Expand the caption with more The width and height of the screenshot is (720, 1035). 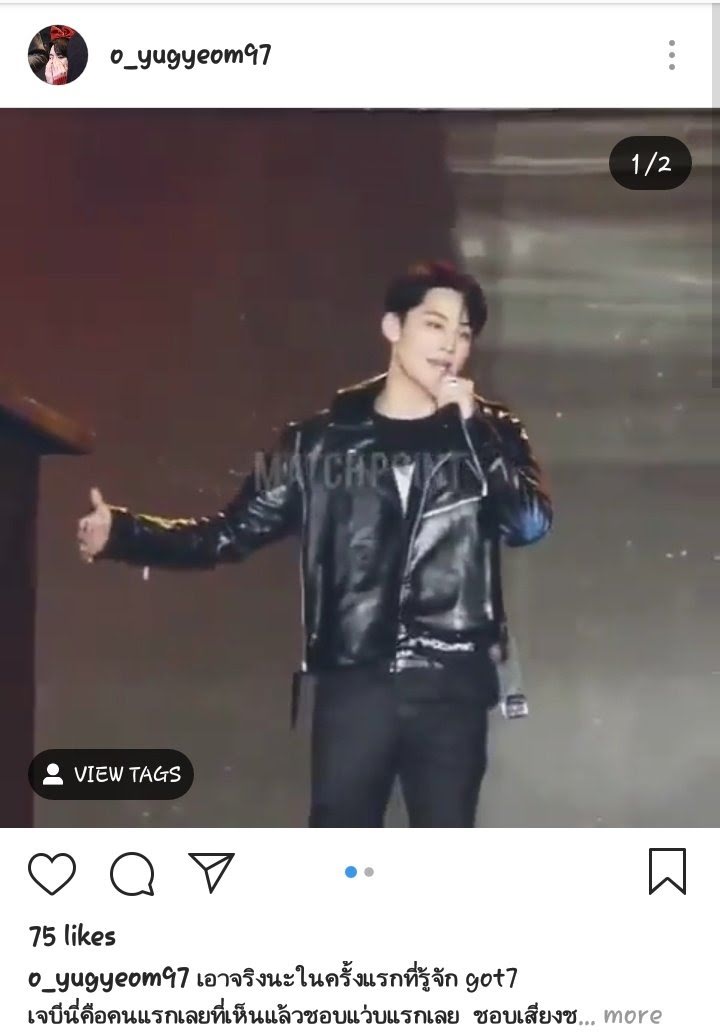(x=633, y=1015)
